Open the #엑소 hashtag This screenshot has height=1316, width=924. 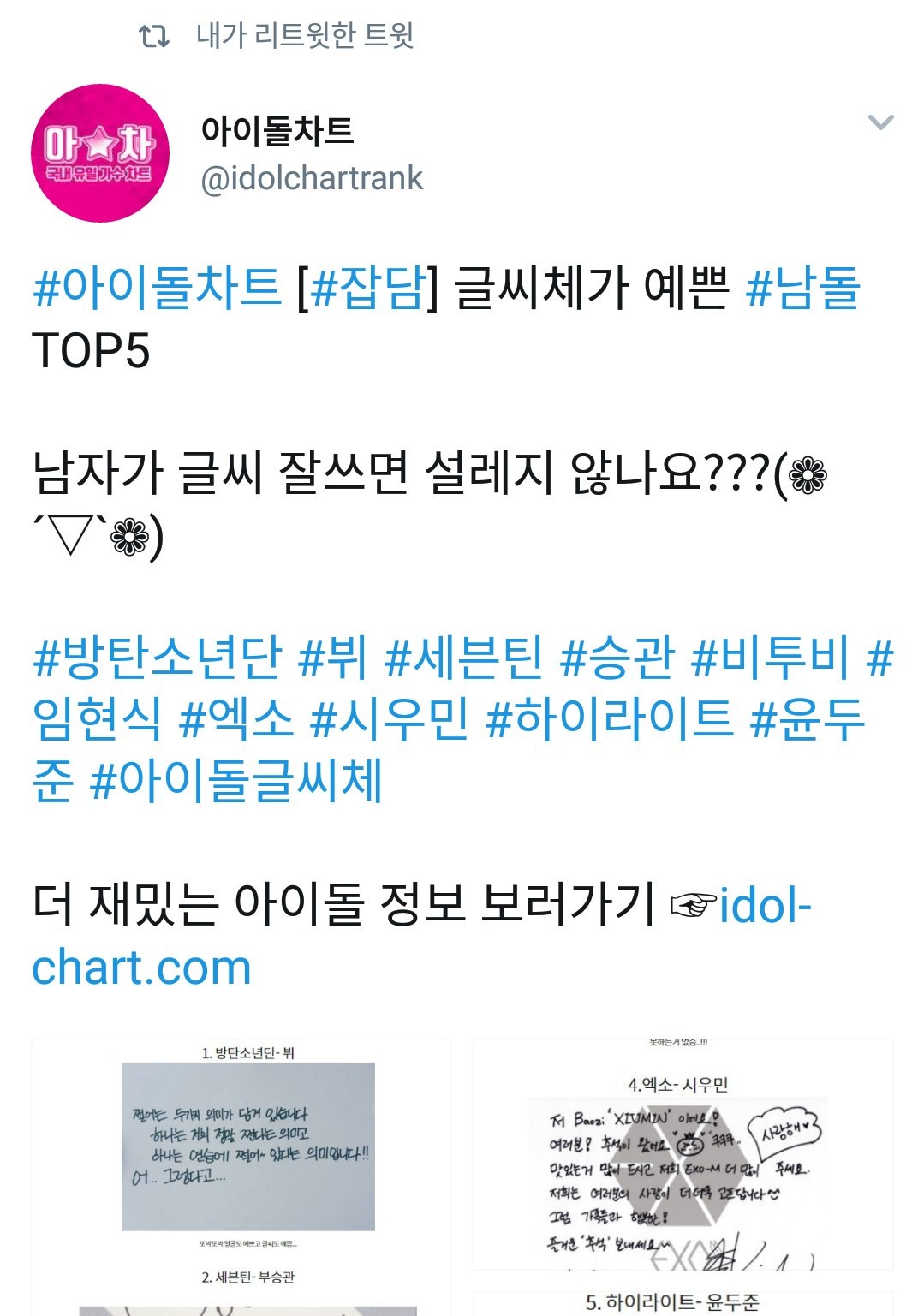(x=236, y=718)
